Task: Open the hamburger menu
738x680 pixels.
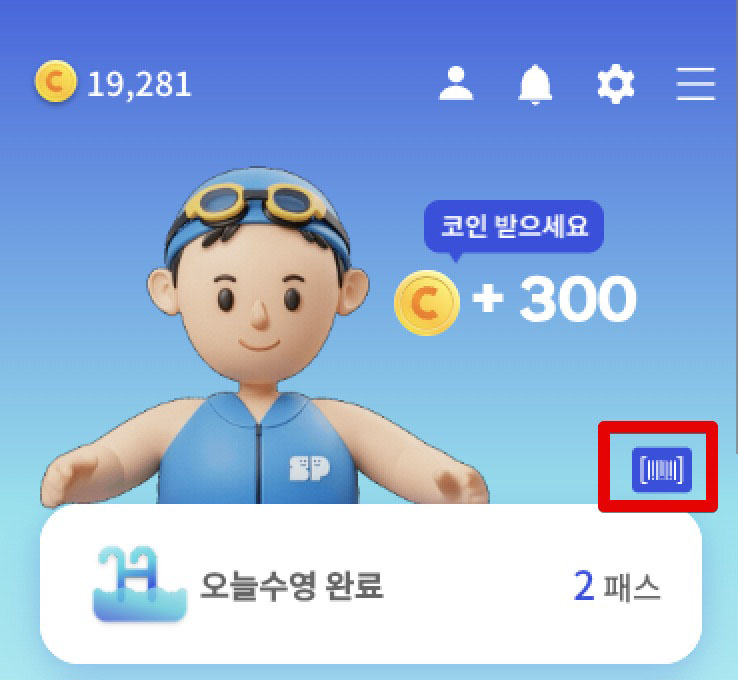Action: [696, 85]
